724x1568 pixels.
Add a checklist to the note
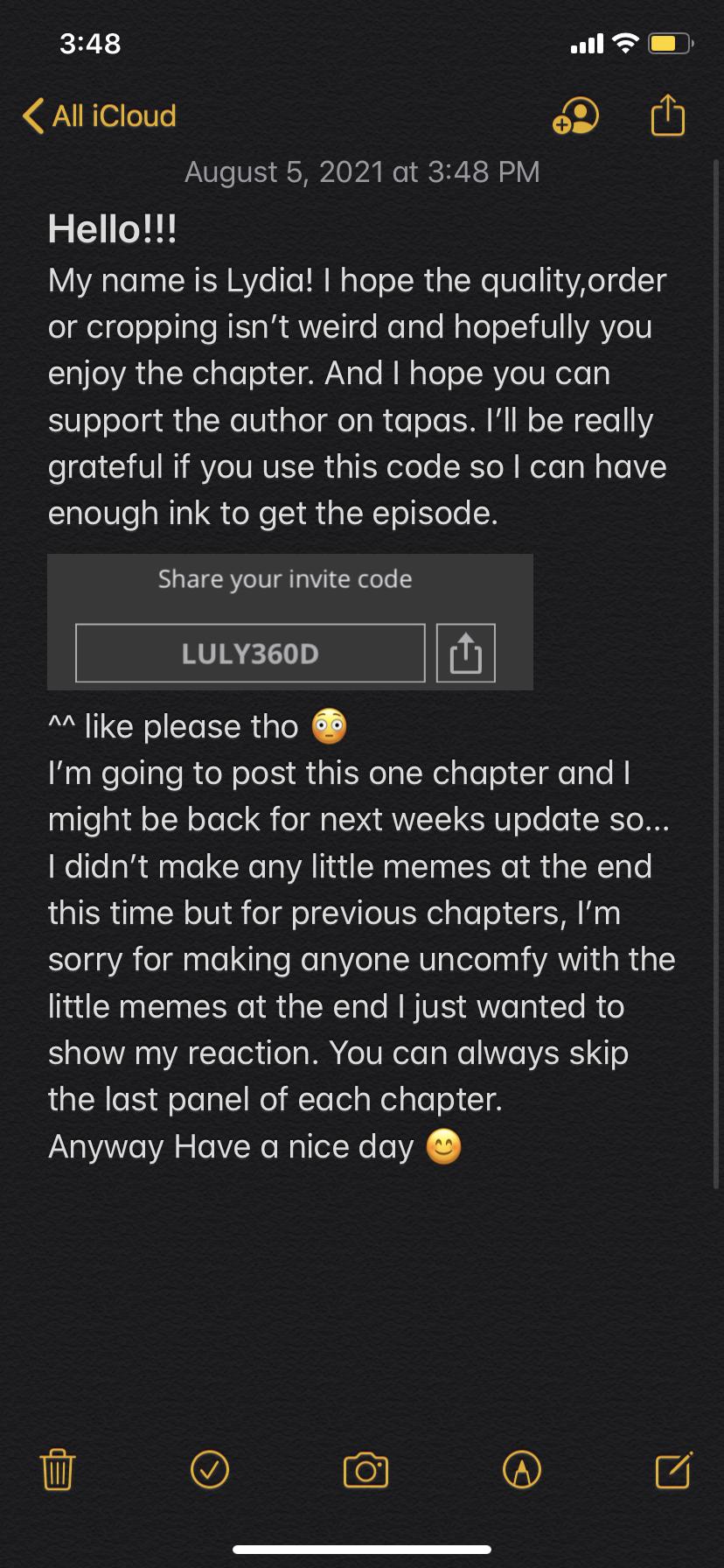210,1469
